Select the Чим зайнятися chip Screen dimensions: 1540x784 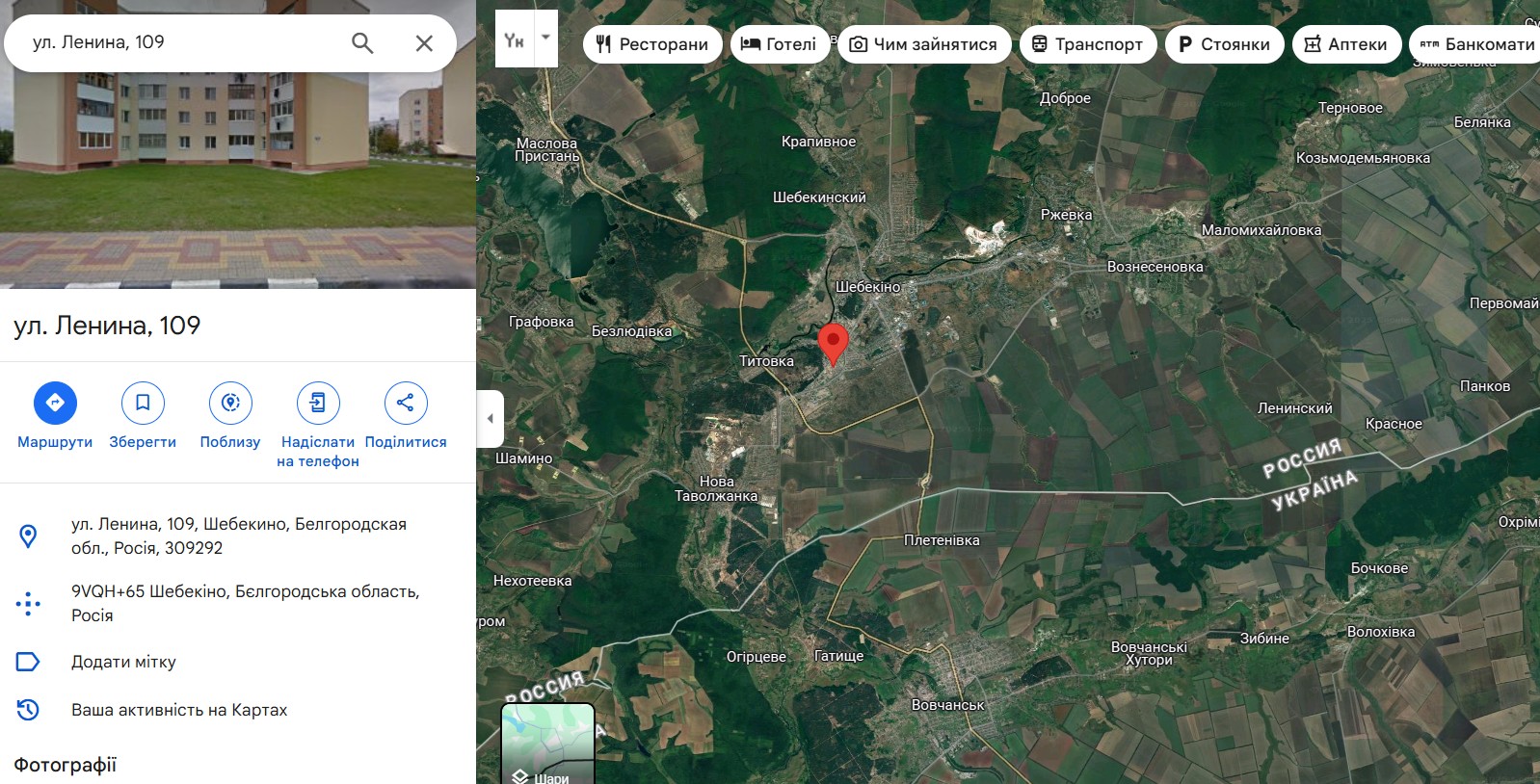click(x=923, y=44)
